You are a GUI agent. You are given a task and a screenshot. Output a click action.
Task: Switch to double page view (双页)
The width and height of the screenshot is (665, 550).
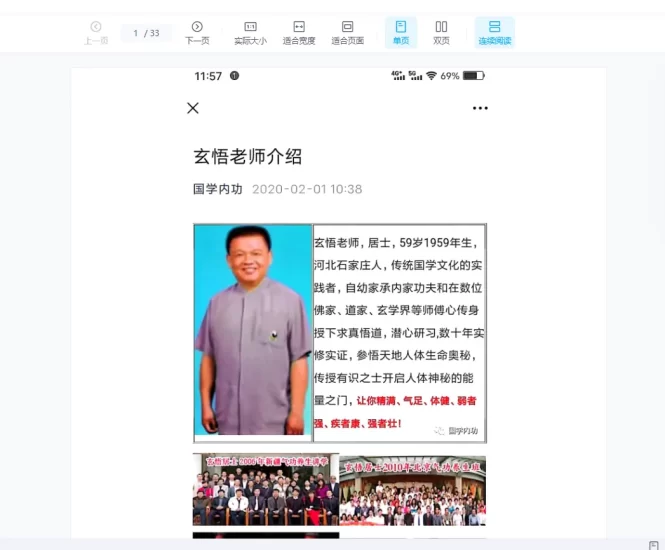pos(441,32)
